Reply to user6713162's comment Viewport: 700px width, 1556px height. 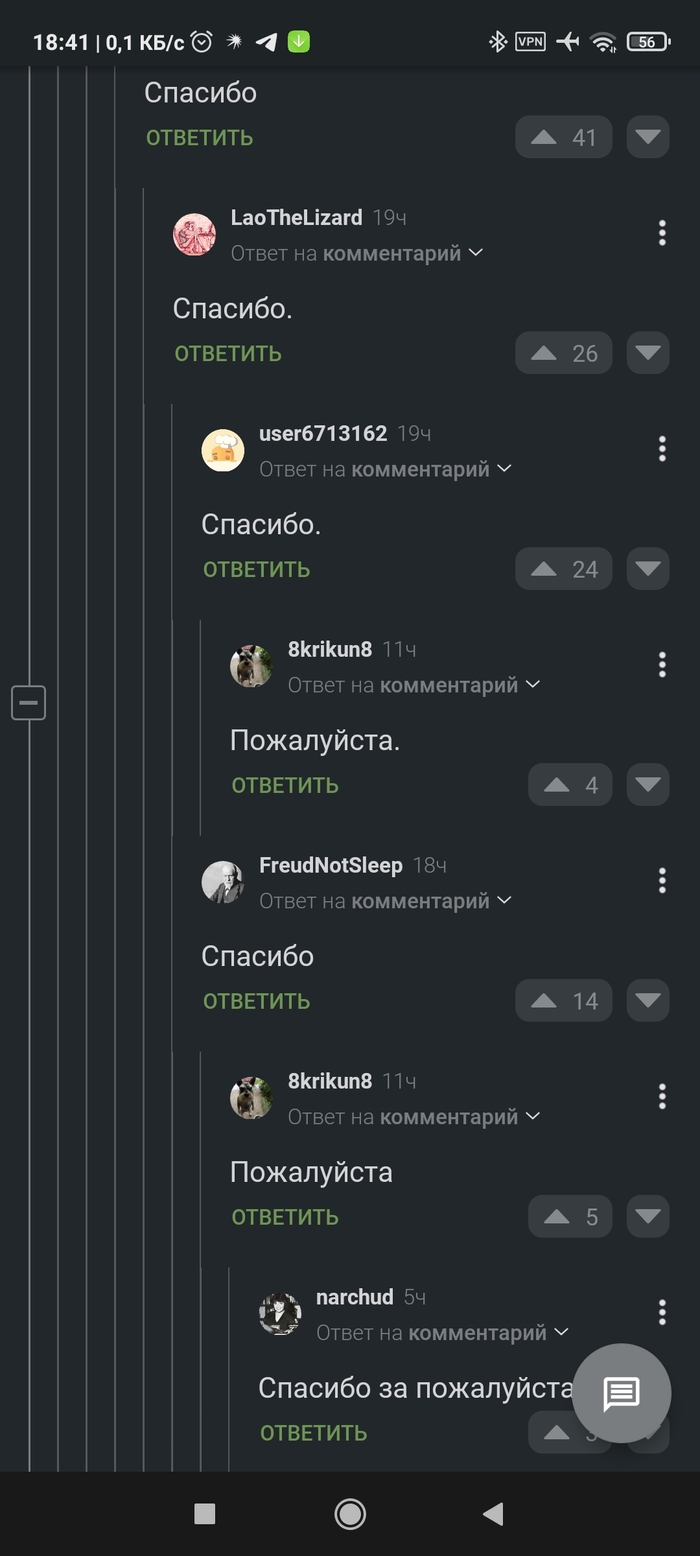coord(257,569)
